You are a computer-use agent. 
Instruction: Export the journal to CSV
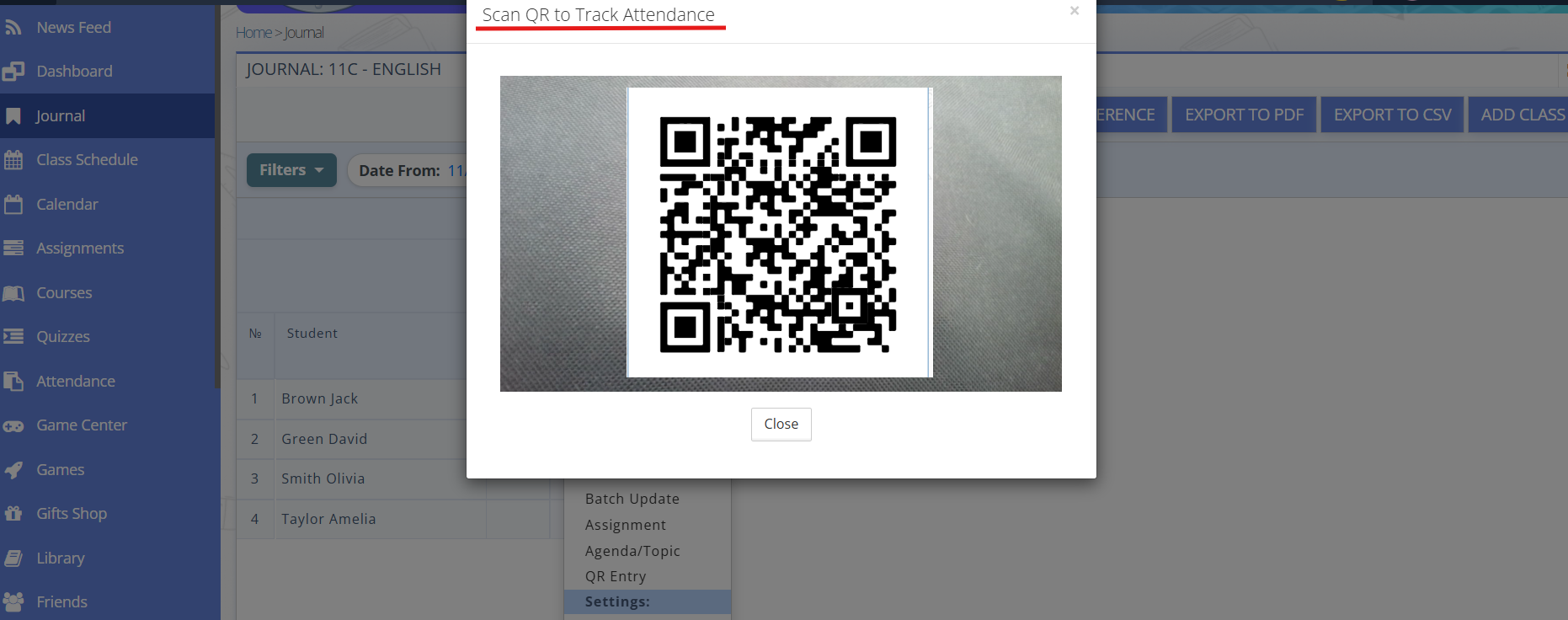[1392, 115]
